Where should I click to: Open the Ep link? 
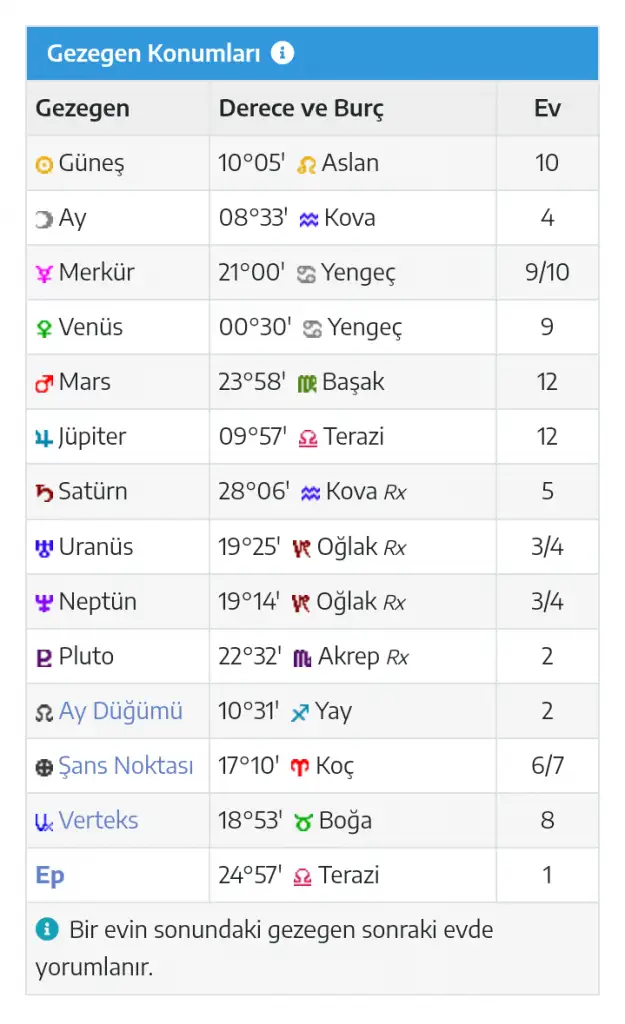click(x=50, y=876)
